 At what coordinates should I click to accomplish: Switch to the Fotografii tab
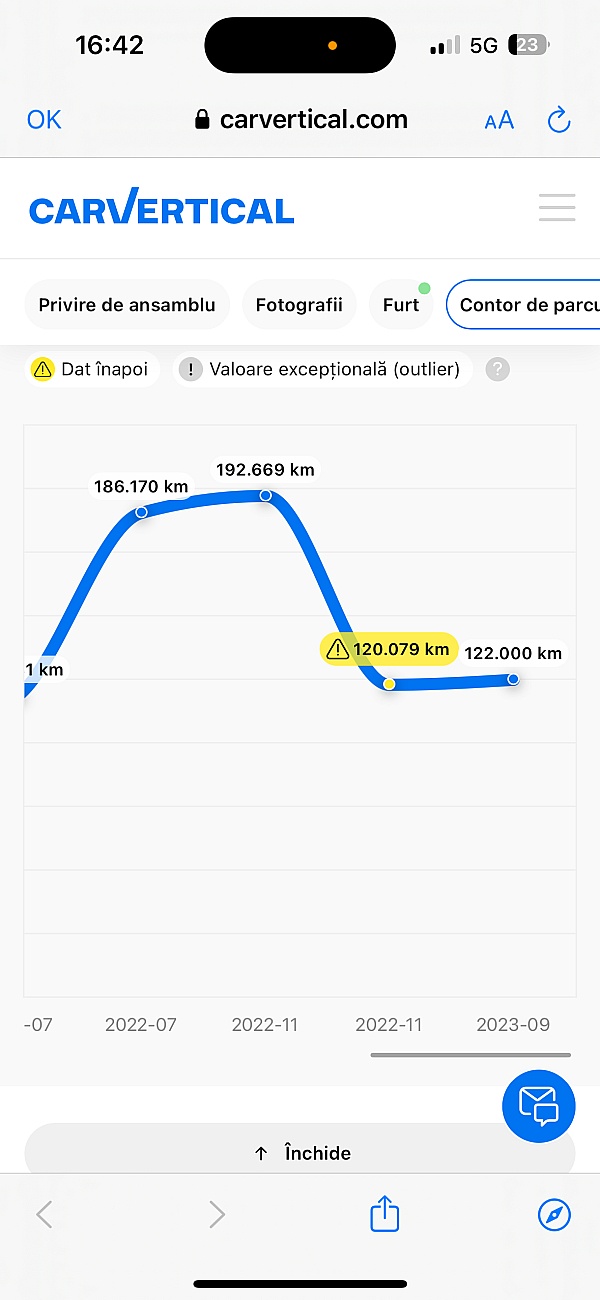coord(299,305)
